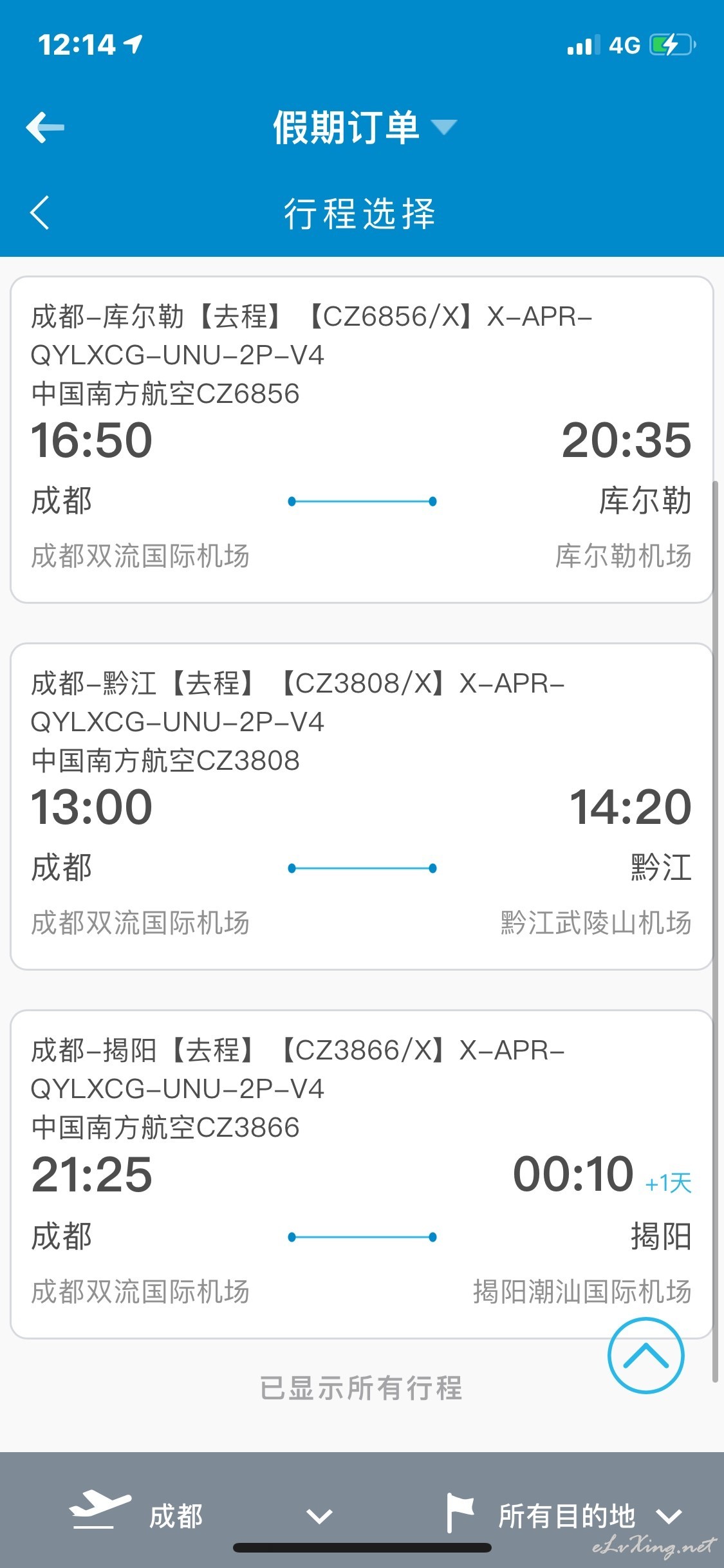Expand the 假期订单 title dropdown
The height and width of the screenshot is (1568, 724).
365,127
